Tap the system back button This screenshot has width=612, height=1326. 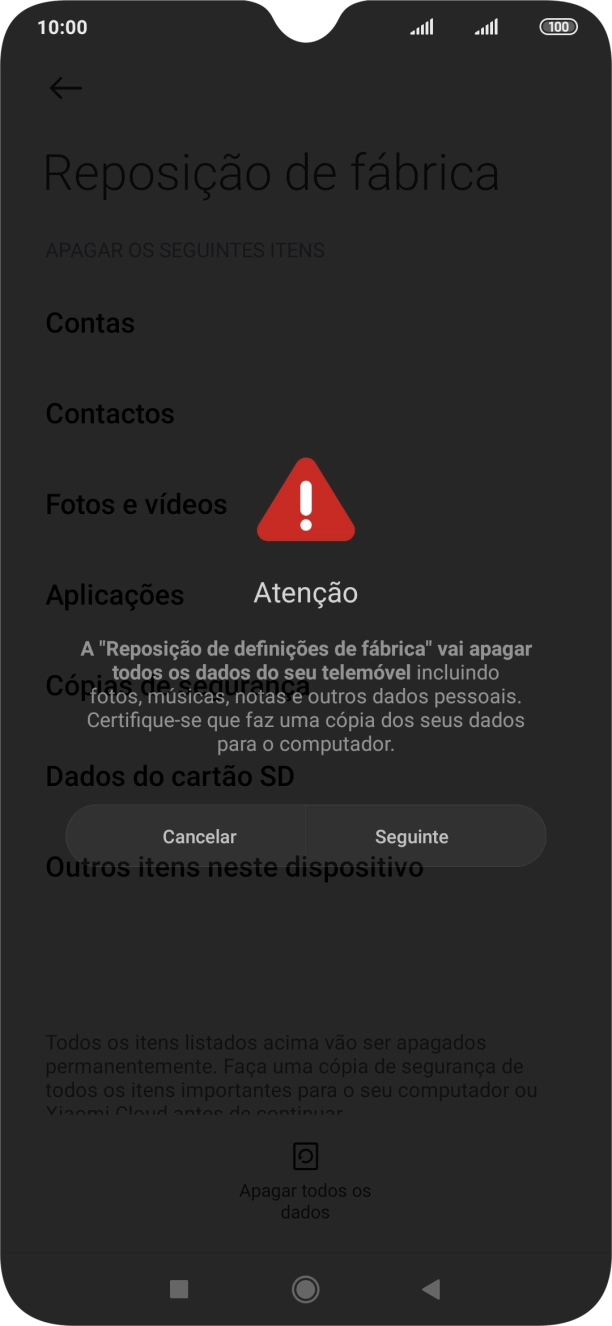point(431,1289)
